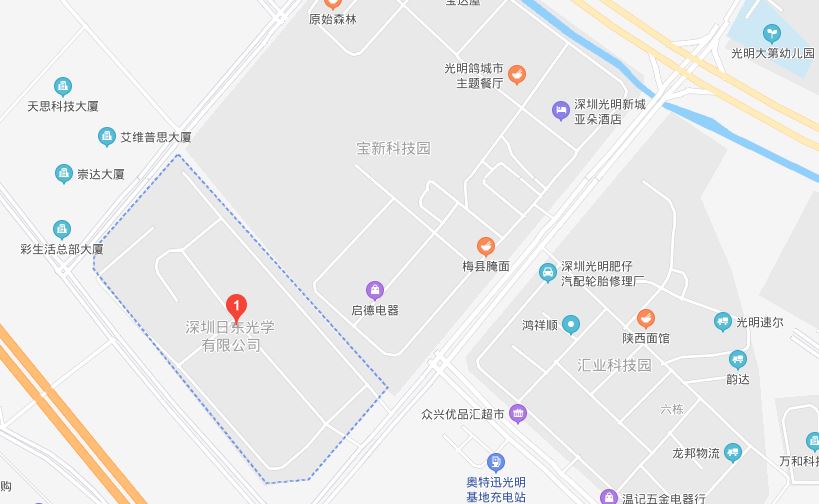Tap the 温记五金电器行 shop marker

click(x=609, y=497)
